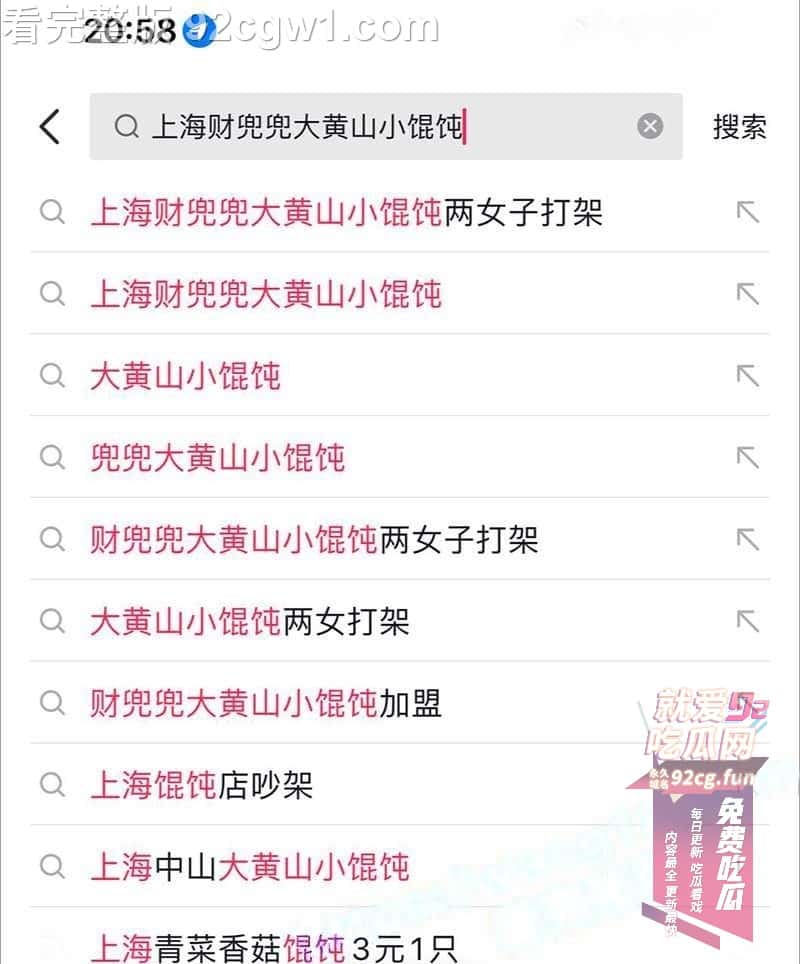Pick the suggestion 兜兜大黄山小馄饨
This screenshot has height=964, width=800.
click(218, 458)
